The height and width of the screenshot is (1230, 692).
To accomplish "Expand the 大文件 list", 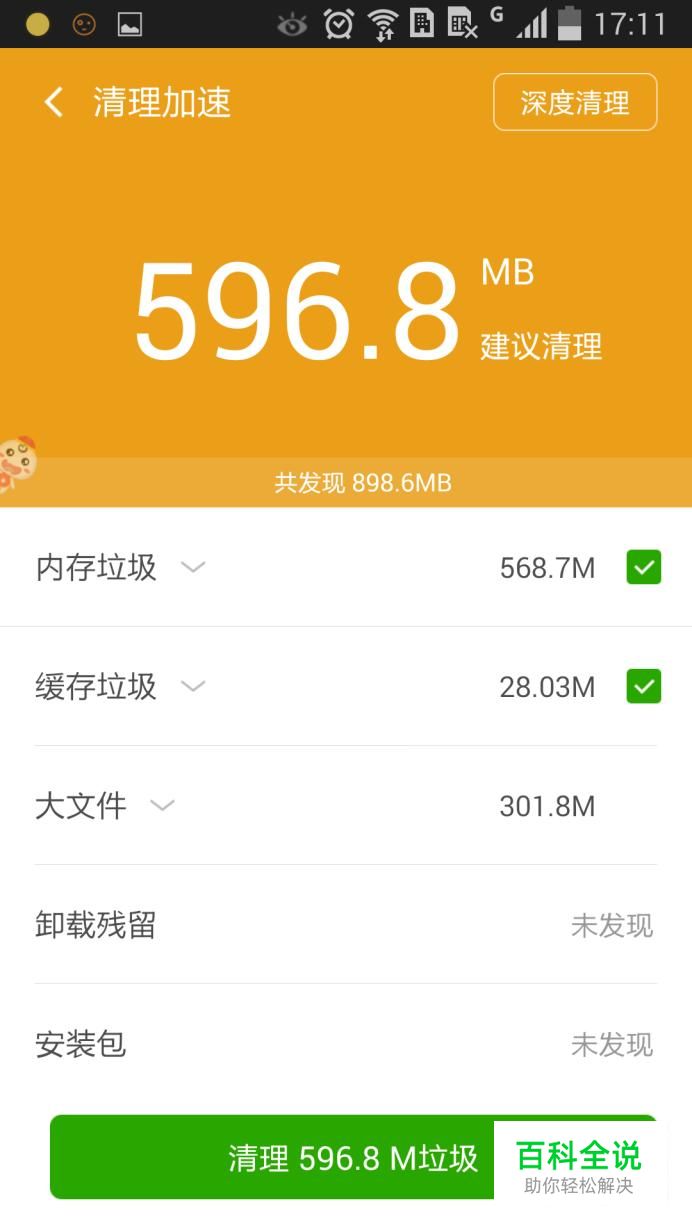I will pos(162,806).
